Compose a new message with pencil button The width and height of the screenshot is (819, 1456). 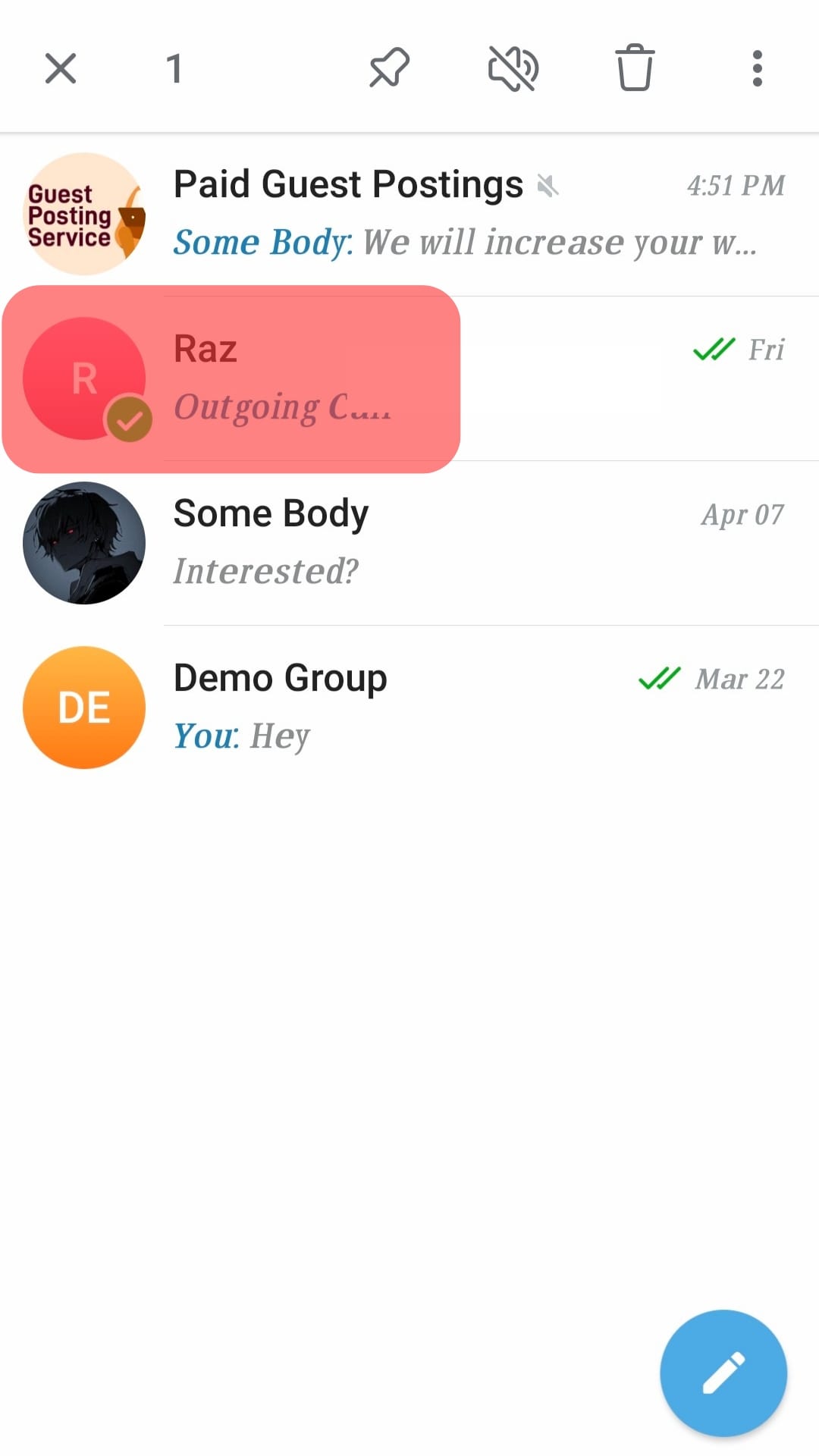click(723, 1373)
